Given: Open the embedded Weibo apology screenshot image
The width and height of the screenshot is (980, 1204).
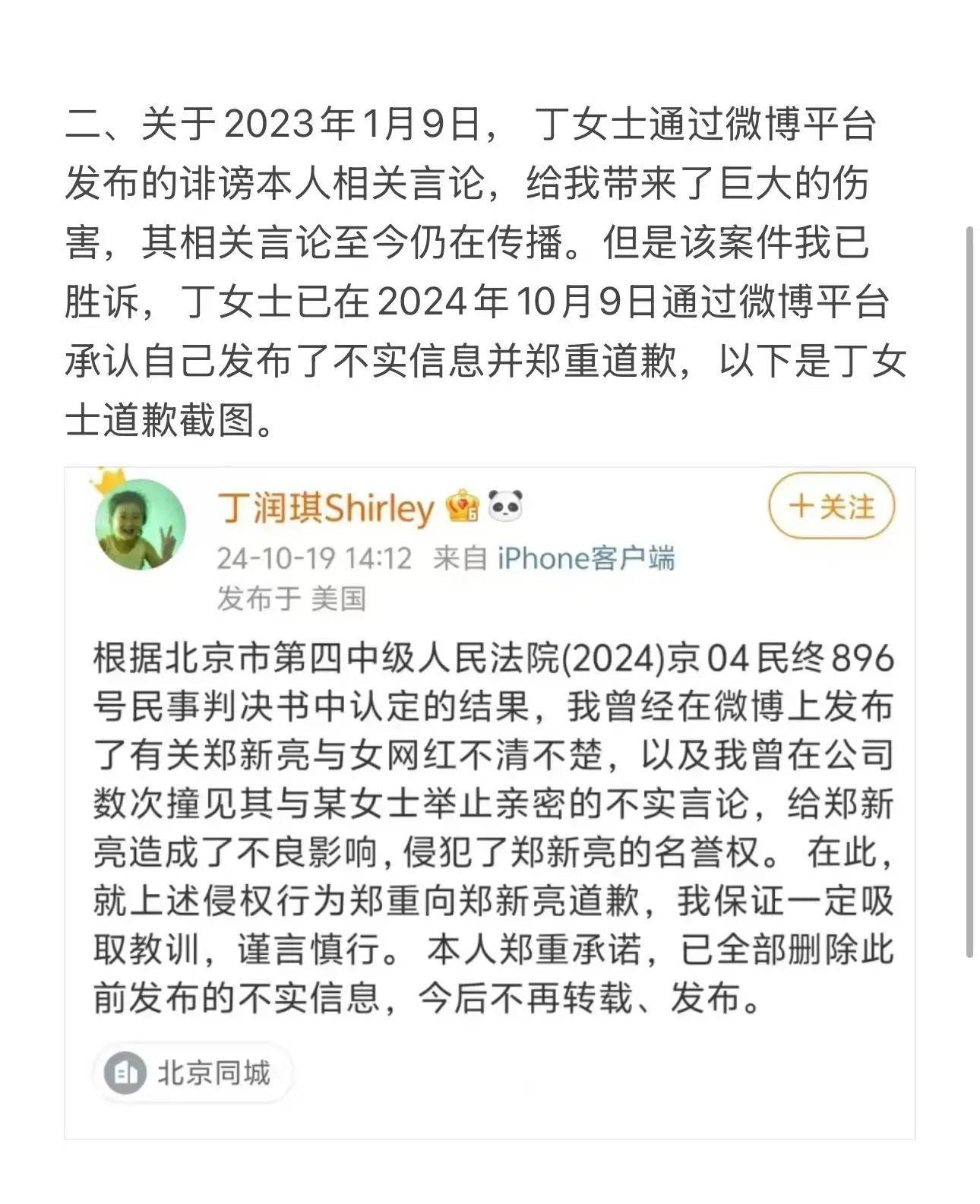Looking at the screenshot, I should click(x=490, y=804).
